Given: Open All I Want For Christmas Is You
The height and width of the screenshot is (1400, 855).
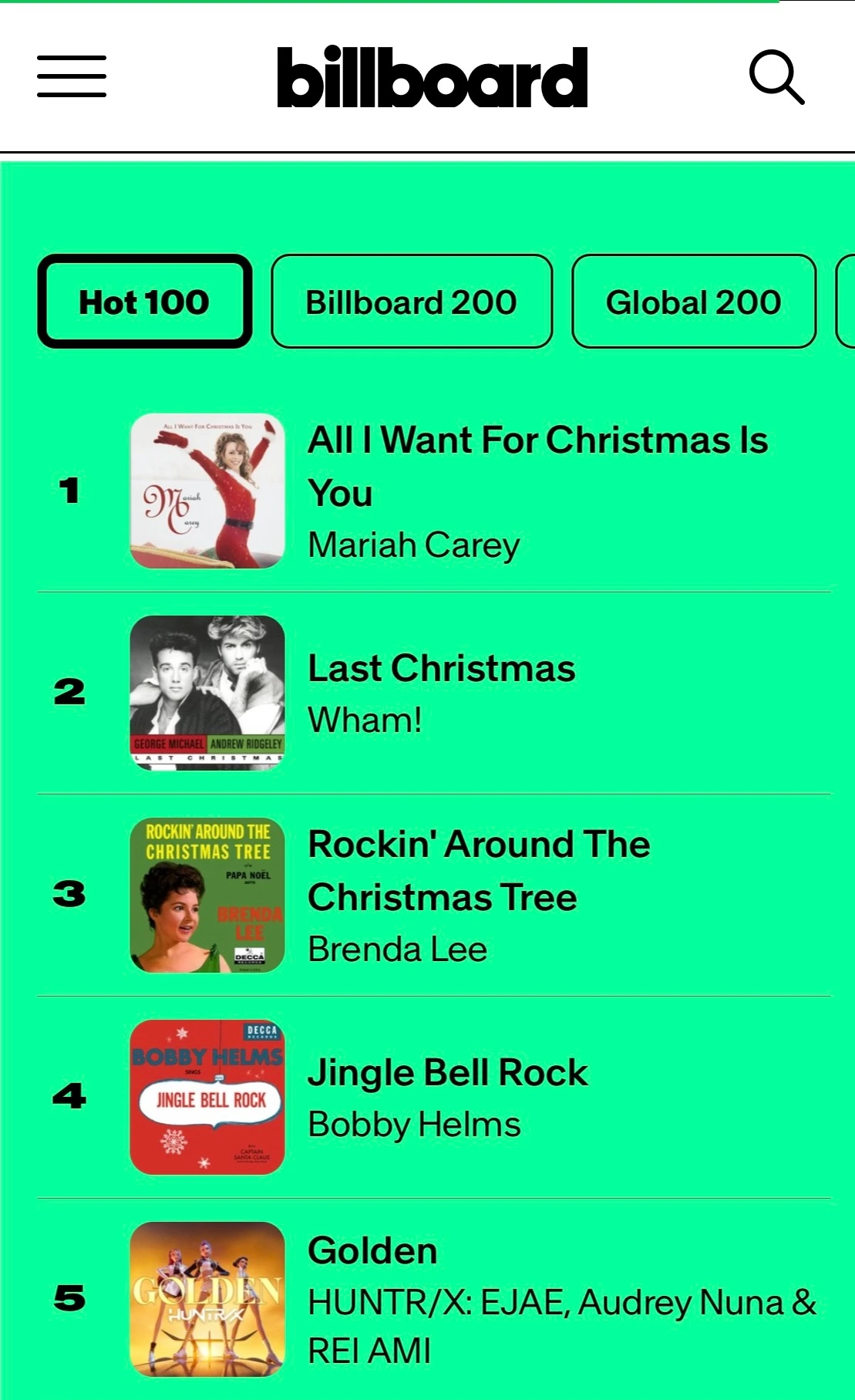Looking at the screenshot, I should tap(537, 467).
